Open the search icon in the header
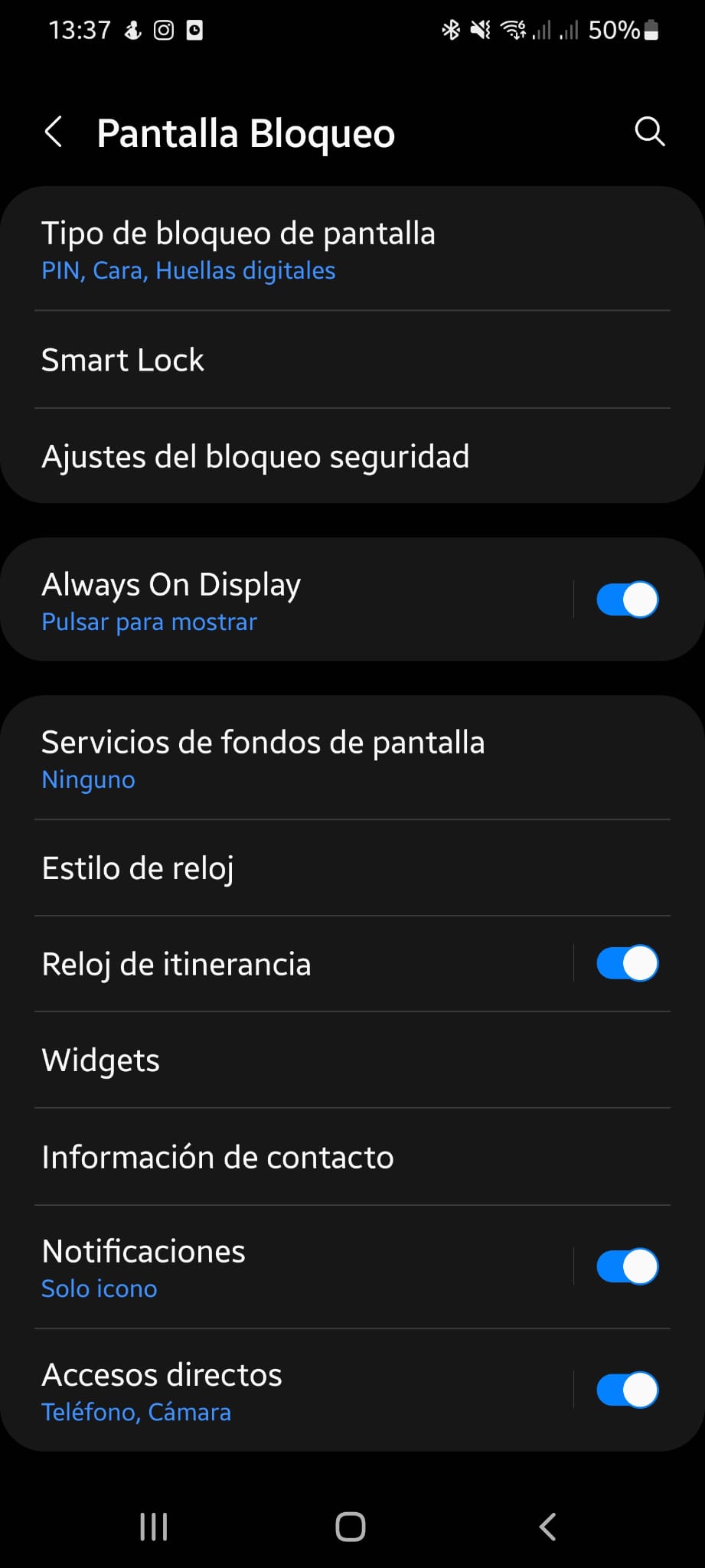Viewport: 705px width, 1568px height. pos(649,132)
